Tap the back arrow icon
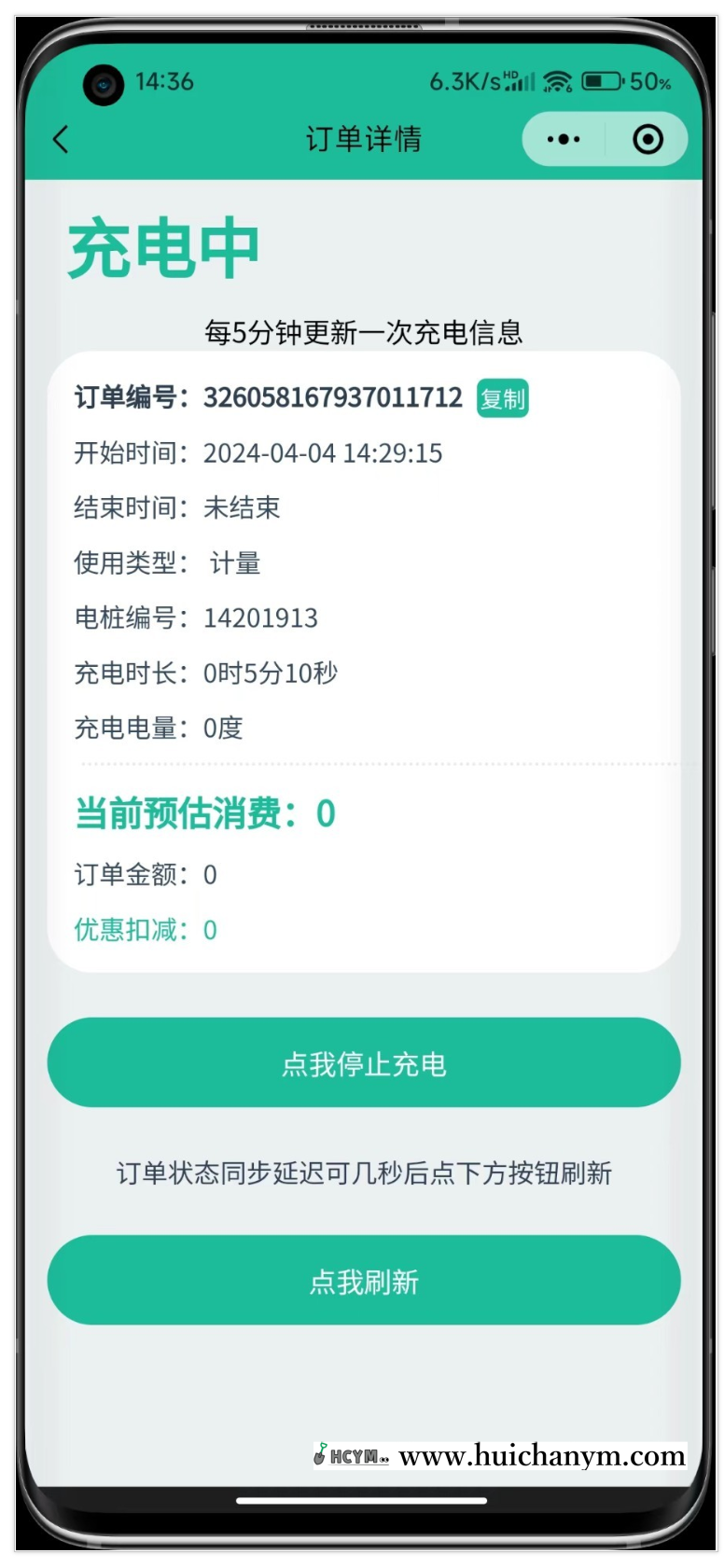The height and width of the screenshot is (1568, 724). tap(60, 139)
